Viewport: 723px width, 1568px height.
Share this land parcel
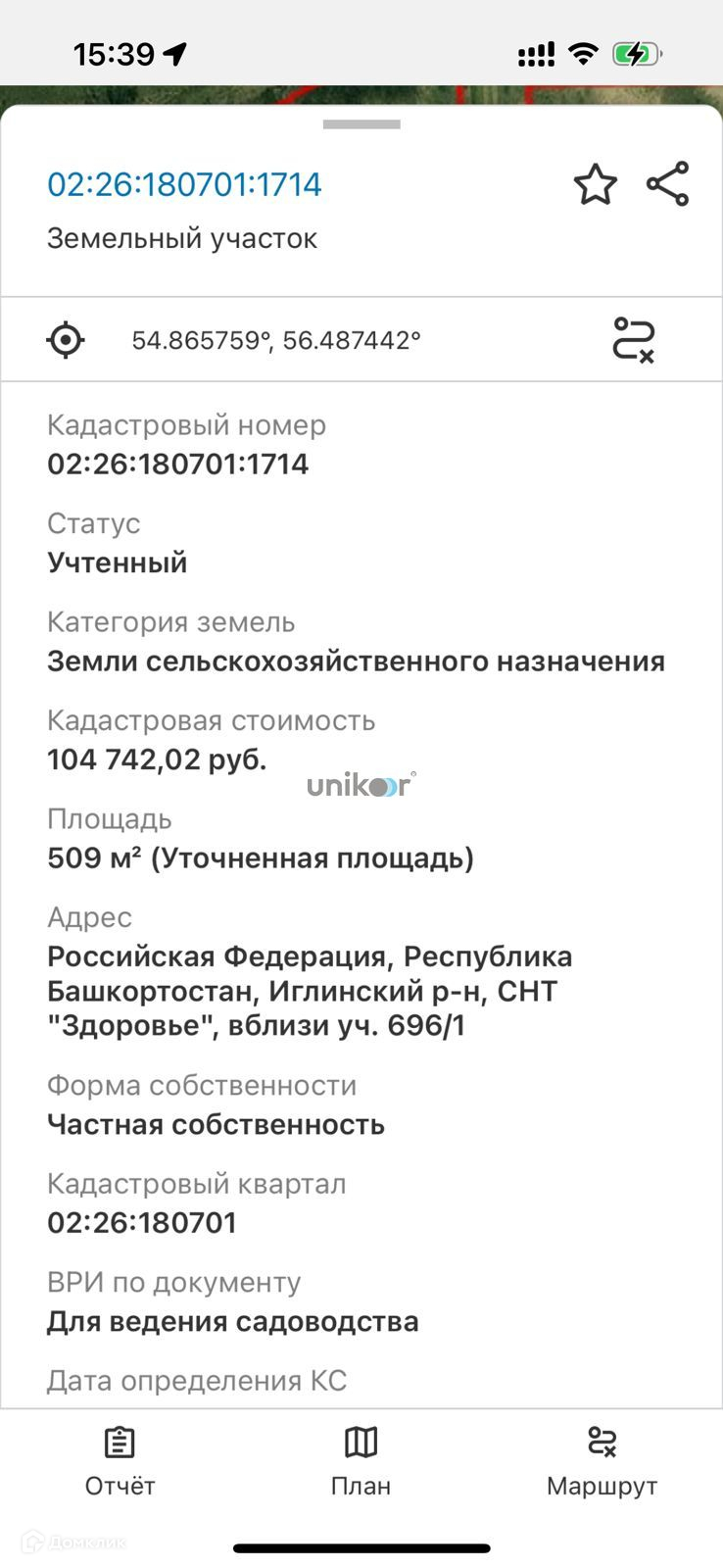pos(668,184)
